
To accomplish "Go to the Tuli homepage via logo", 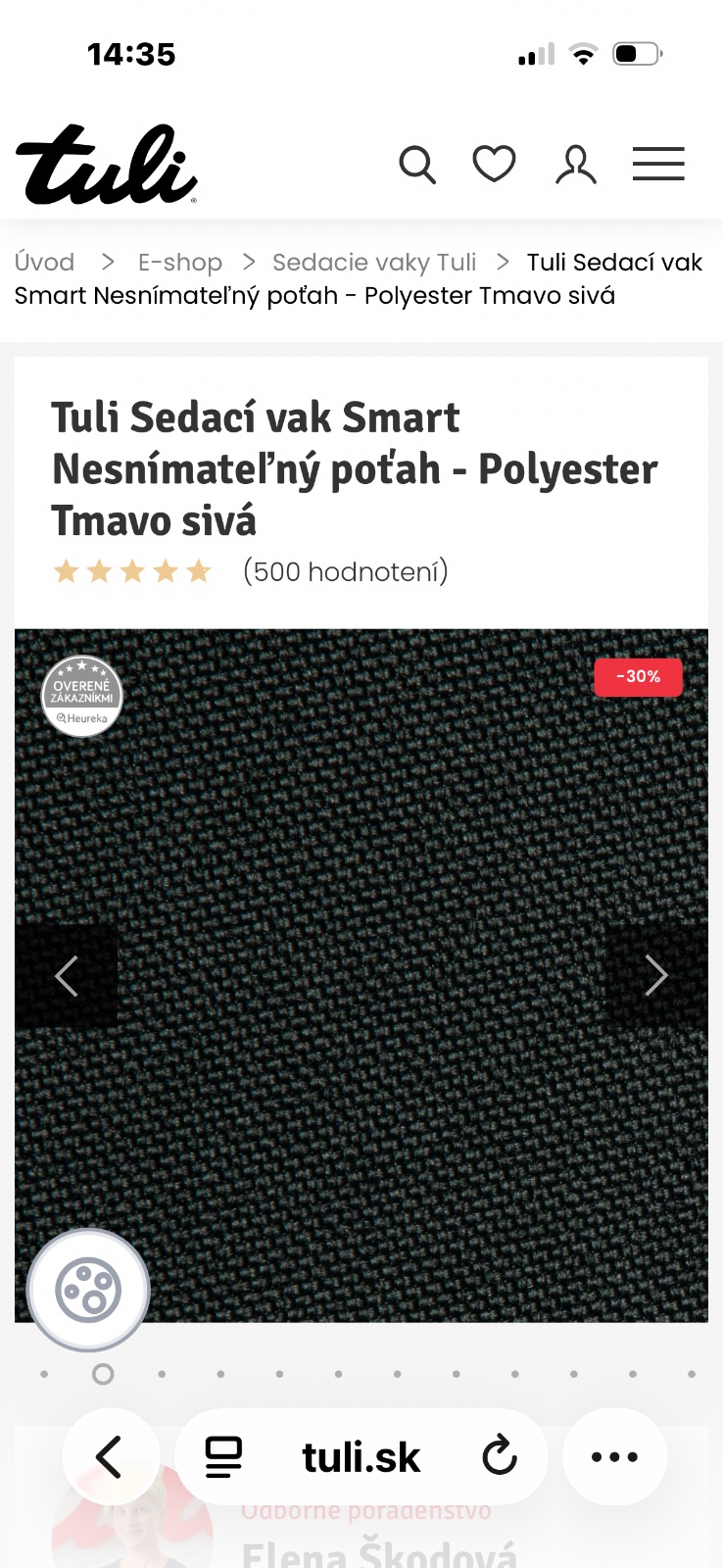I will [x=106, y=165].
